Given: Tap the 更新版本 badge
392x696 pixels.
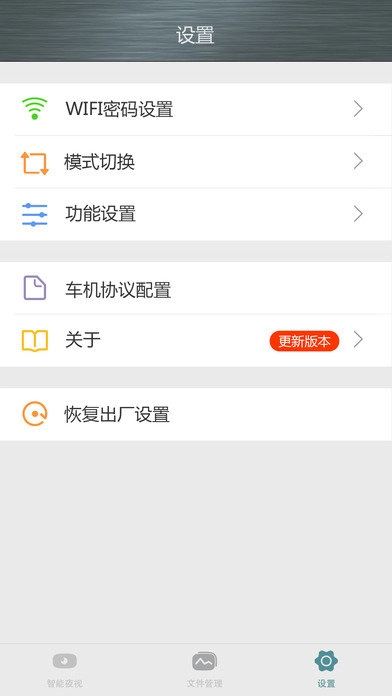Looking at the screenshot, I should (304, 341).
